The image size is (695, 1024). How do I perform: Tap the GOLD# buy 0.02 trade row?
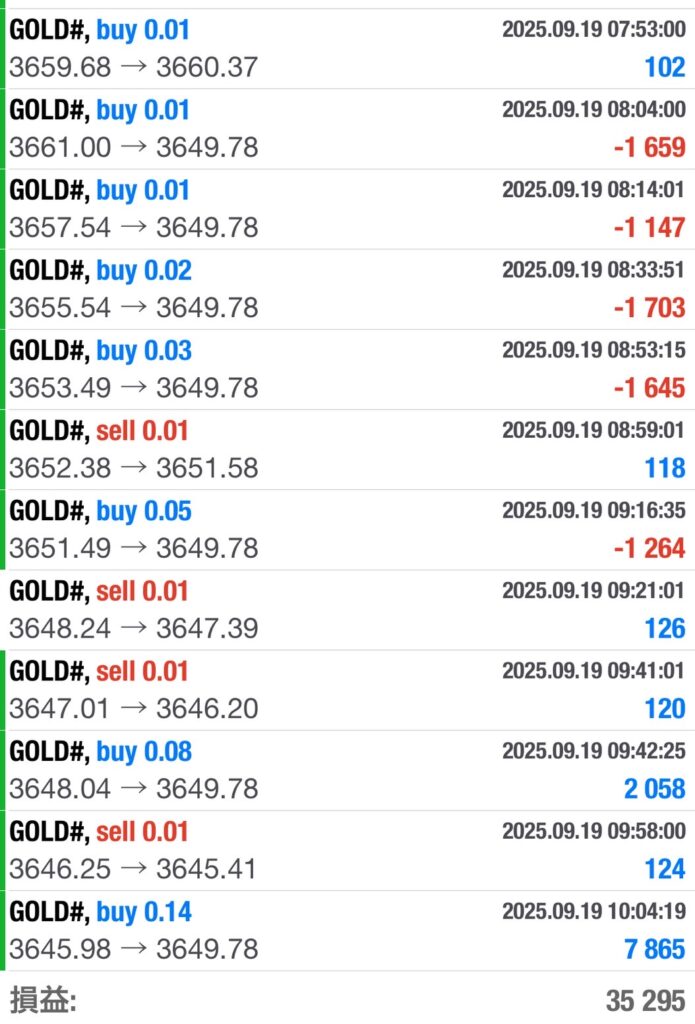pyautogui.click(x=347, y=289)
